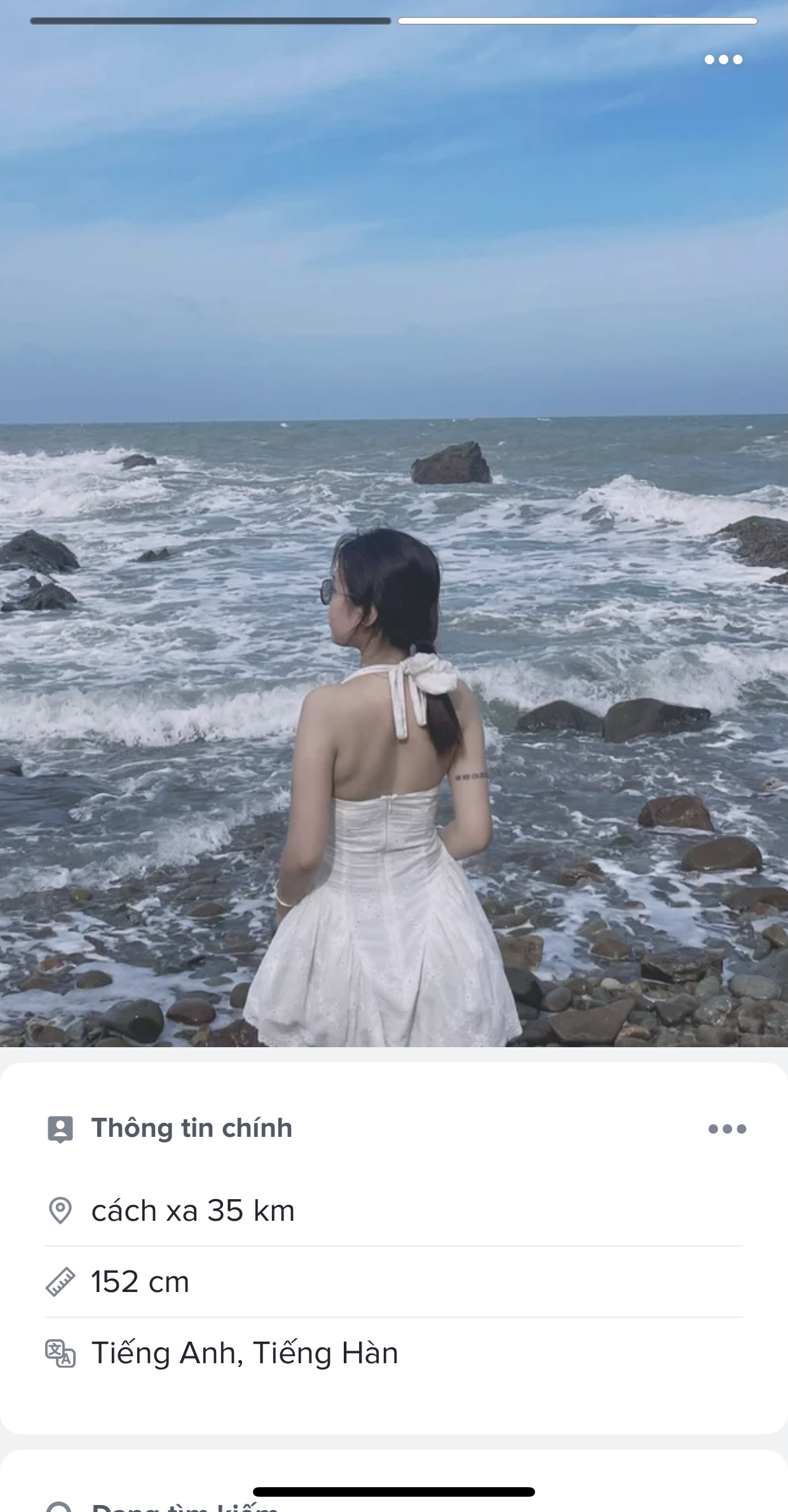Viewport: 788px width, 1512px height.
Task: Open options for Thông tin chính section
Action: click(727, 1129)
